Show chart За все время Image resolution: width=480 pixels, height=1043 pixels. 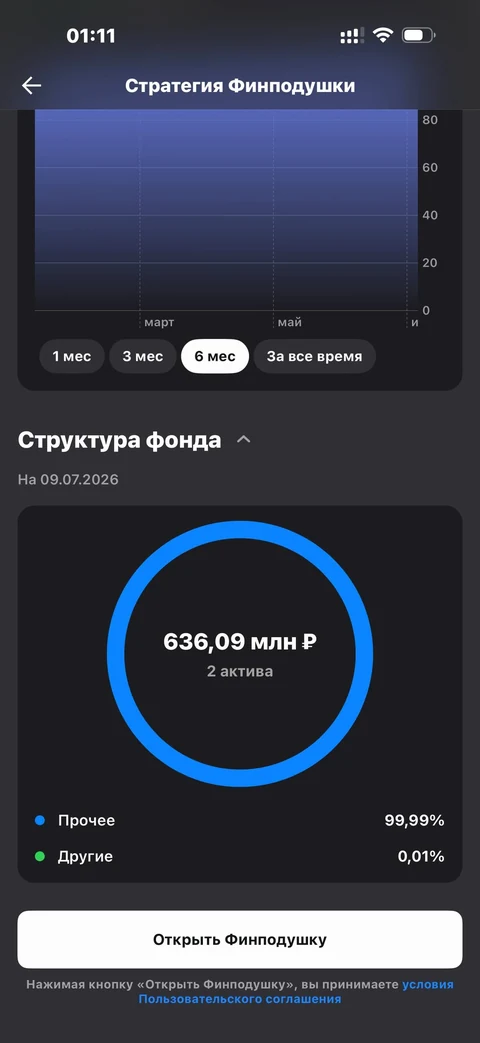314,357
